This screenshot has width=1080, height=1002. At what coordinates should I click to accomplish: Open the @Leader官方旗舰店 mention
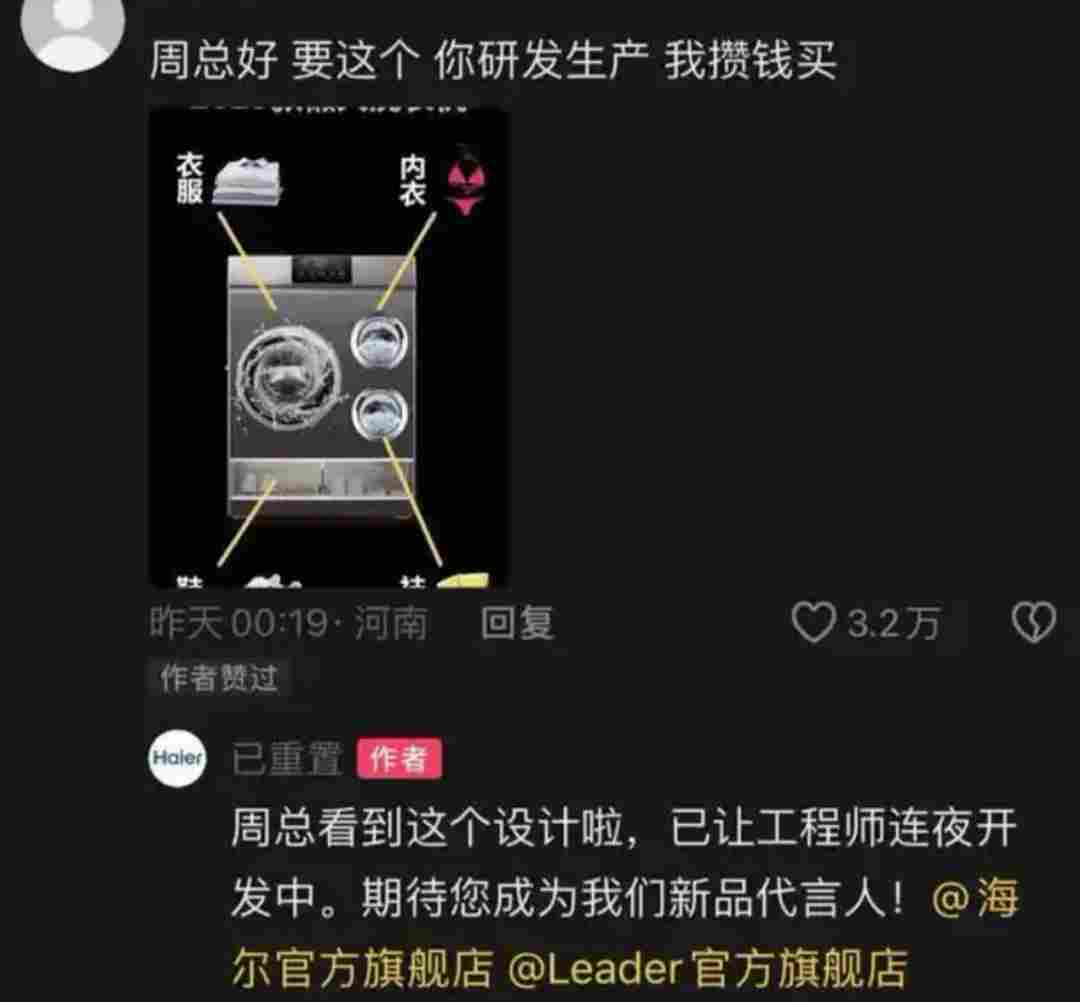(x=708, y=968)
